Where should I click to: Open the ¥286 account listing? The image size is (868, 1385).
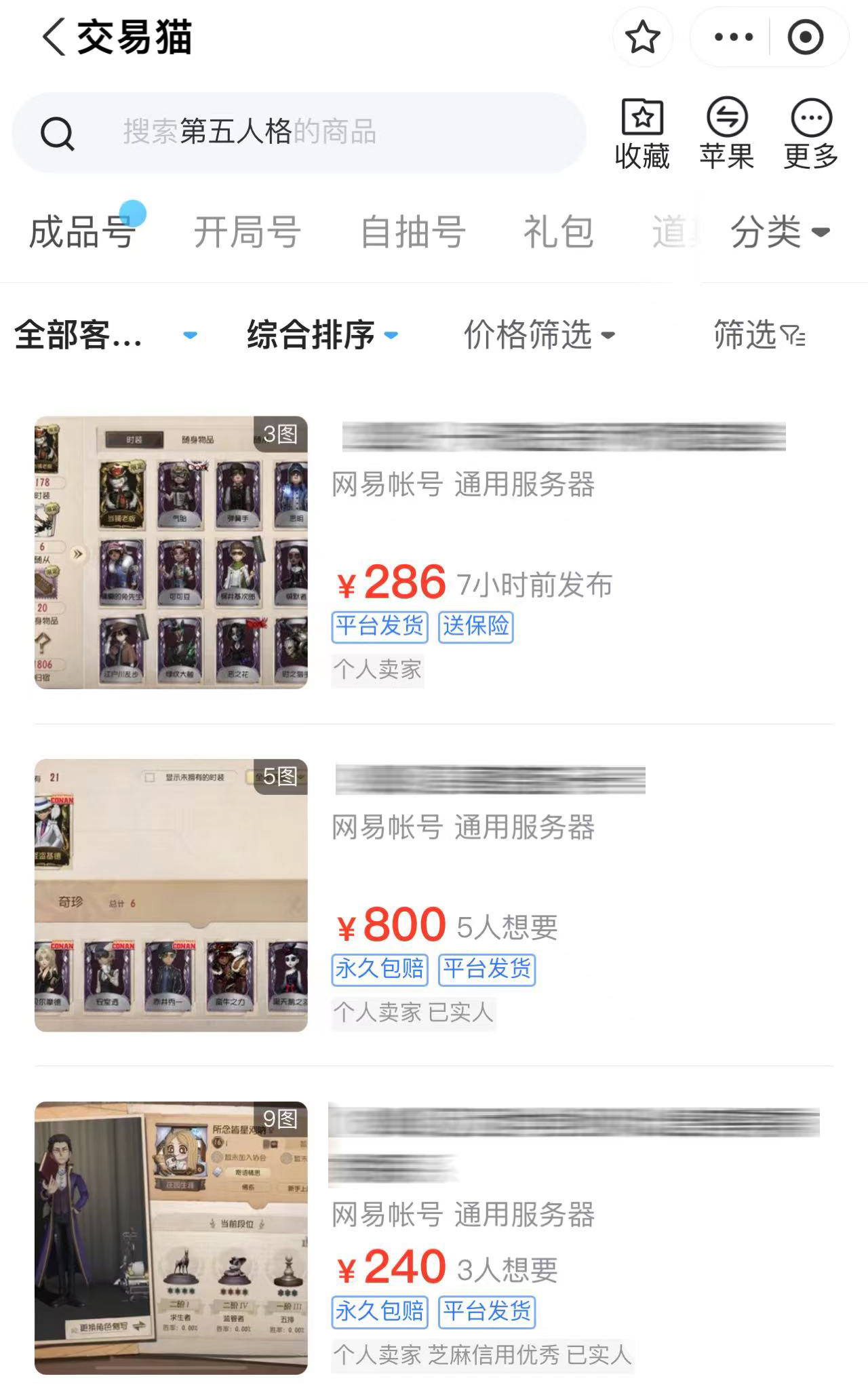(434, 553)
